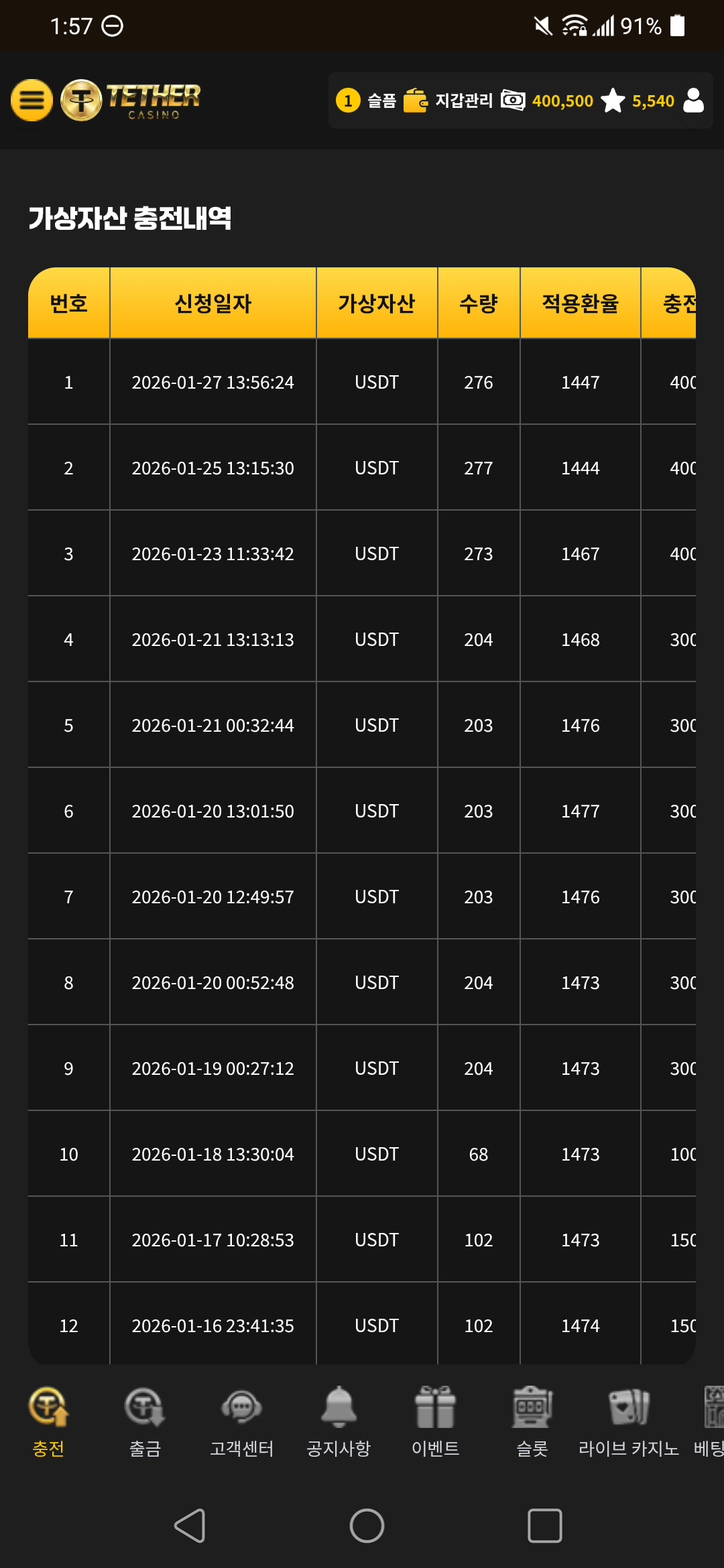724x1568 pixels.
Task: Open the hamburger drawer menu
Action: (x=32, y=101)
